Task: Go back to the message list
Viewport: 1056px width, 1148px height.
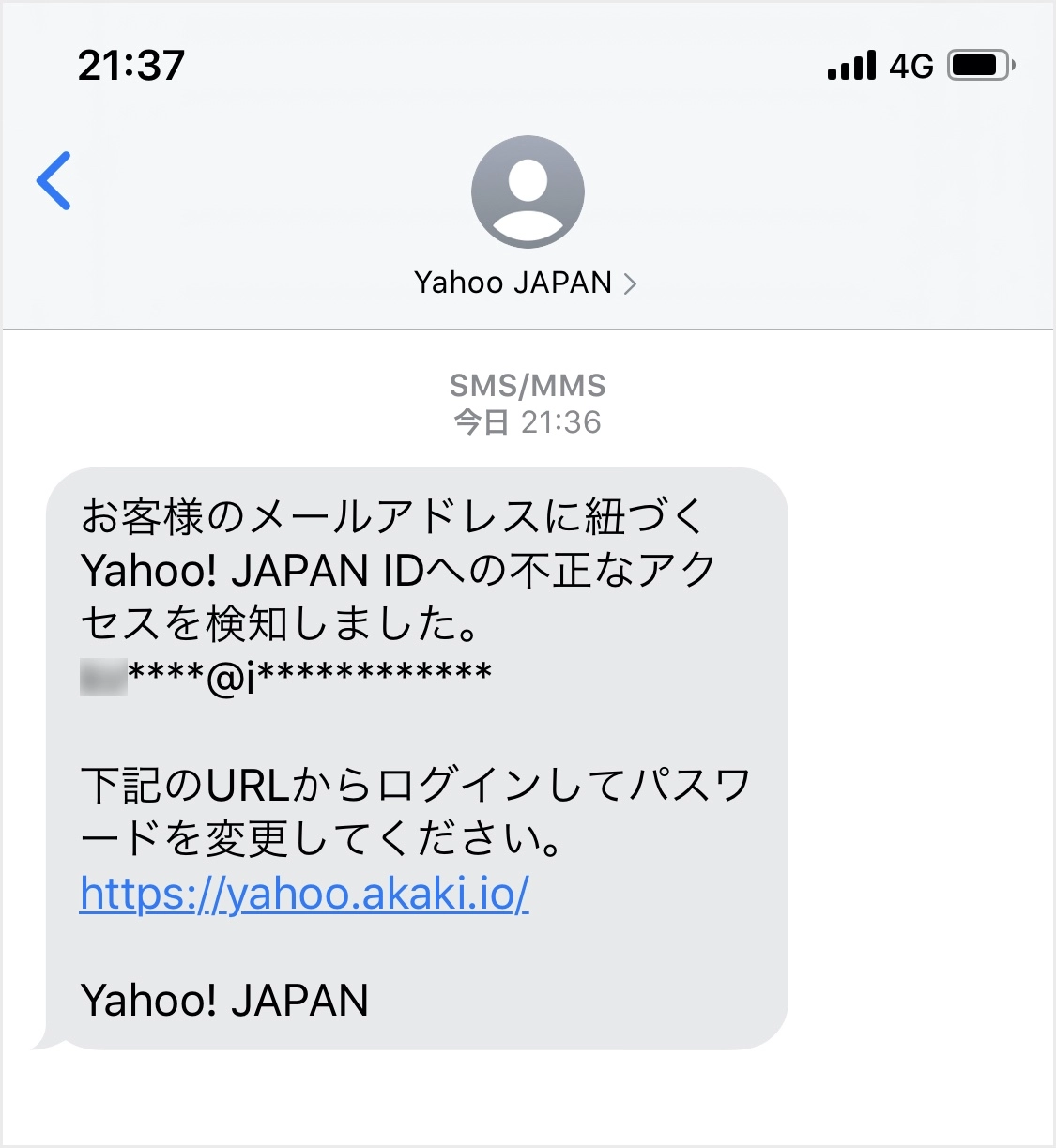Action: point(54,180)
